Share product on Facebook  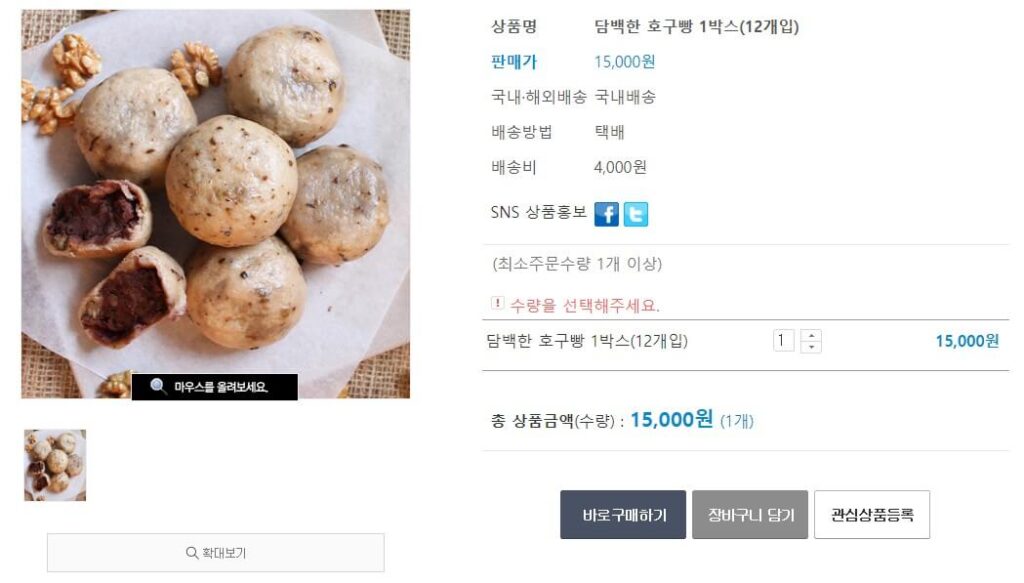(x=606, y=214)
